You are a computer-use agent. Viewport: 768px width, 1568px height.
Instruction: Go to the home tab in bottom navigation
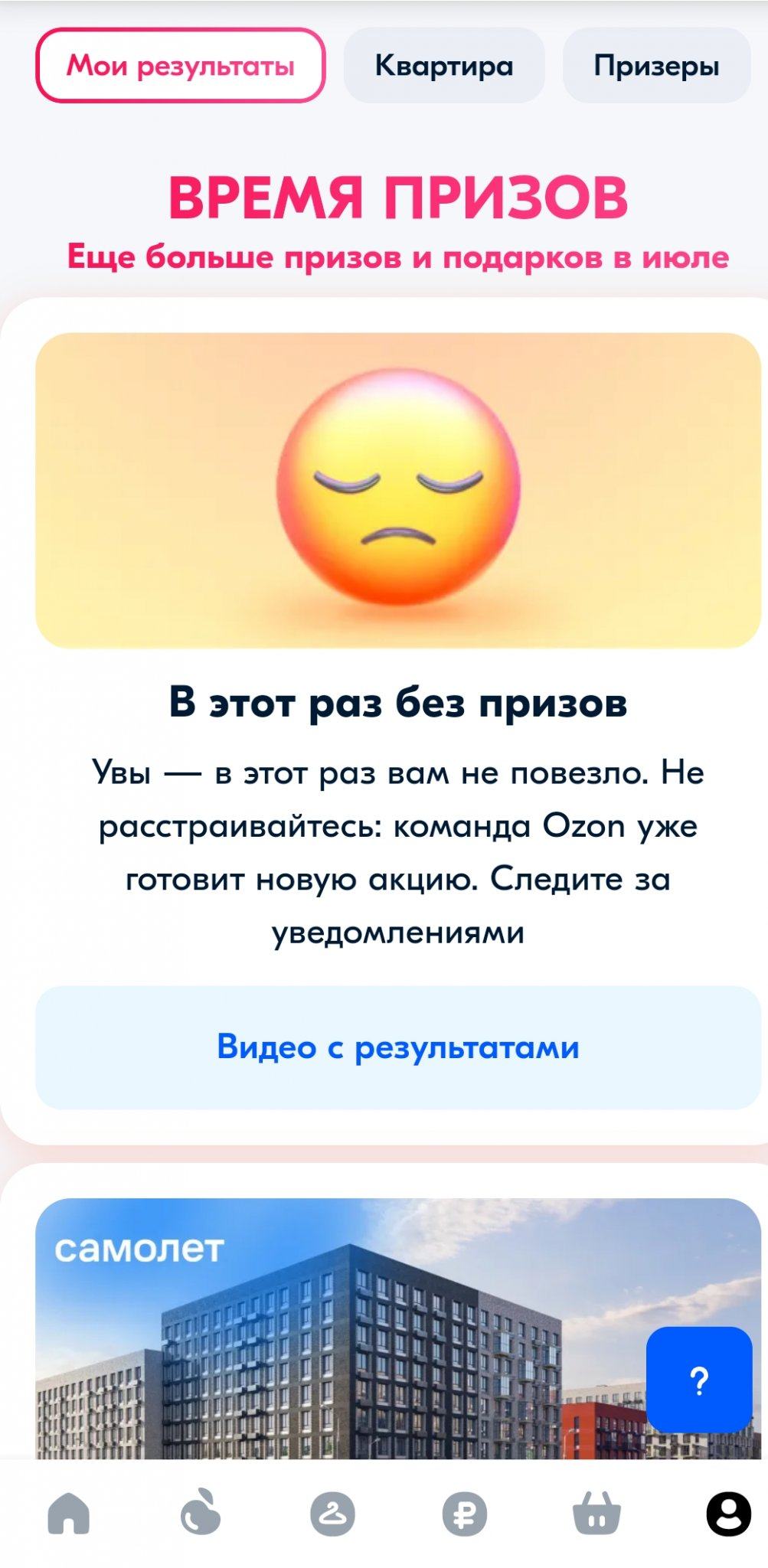(69, 1514)
